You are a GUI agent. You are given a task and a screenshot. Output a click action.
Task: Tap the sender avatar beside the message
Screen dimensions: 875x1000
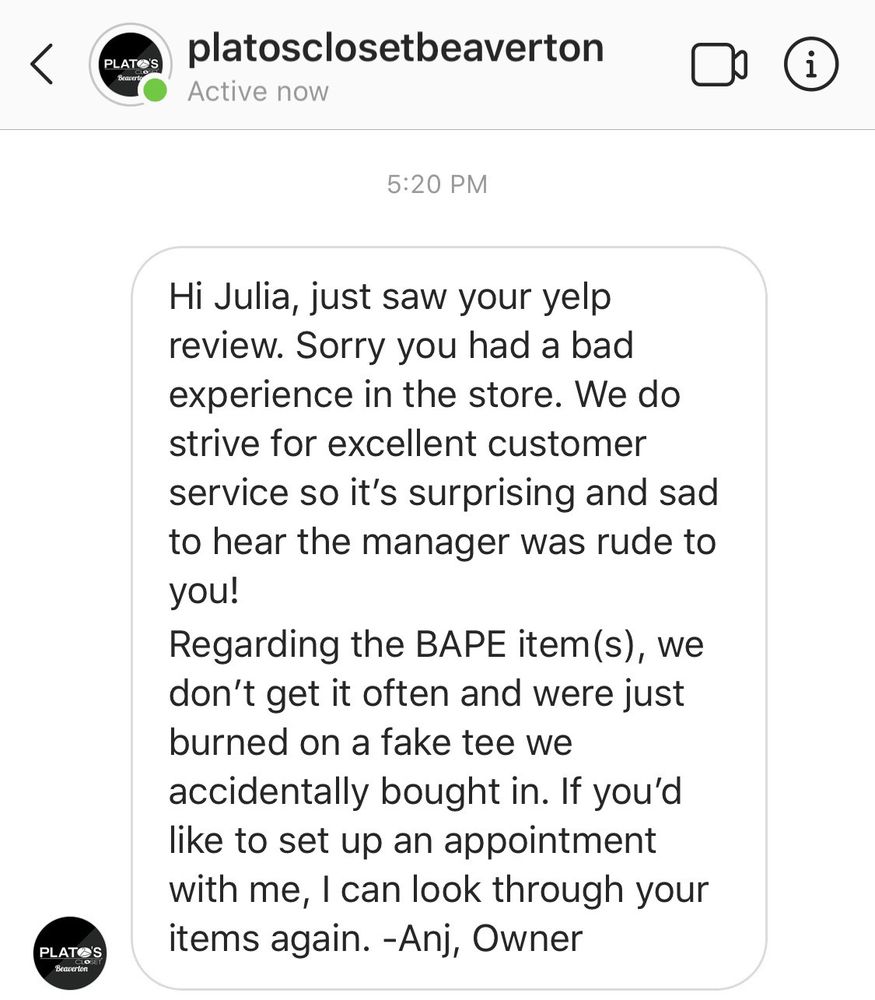click(x=70, y=953)
